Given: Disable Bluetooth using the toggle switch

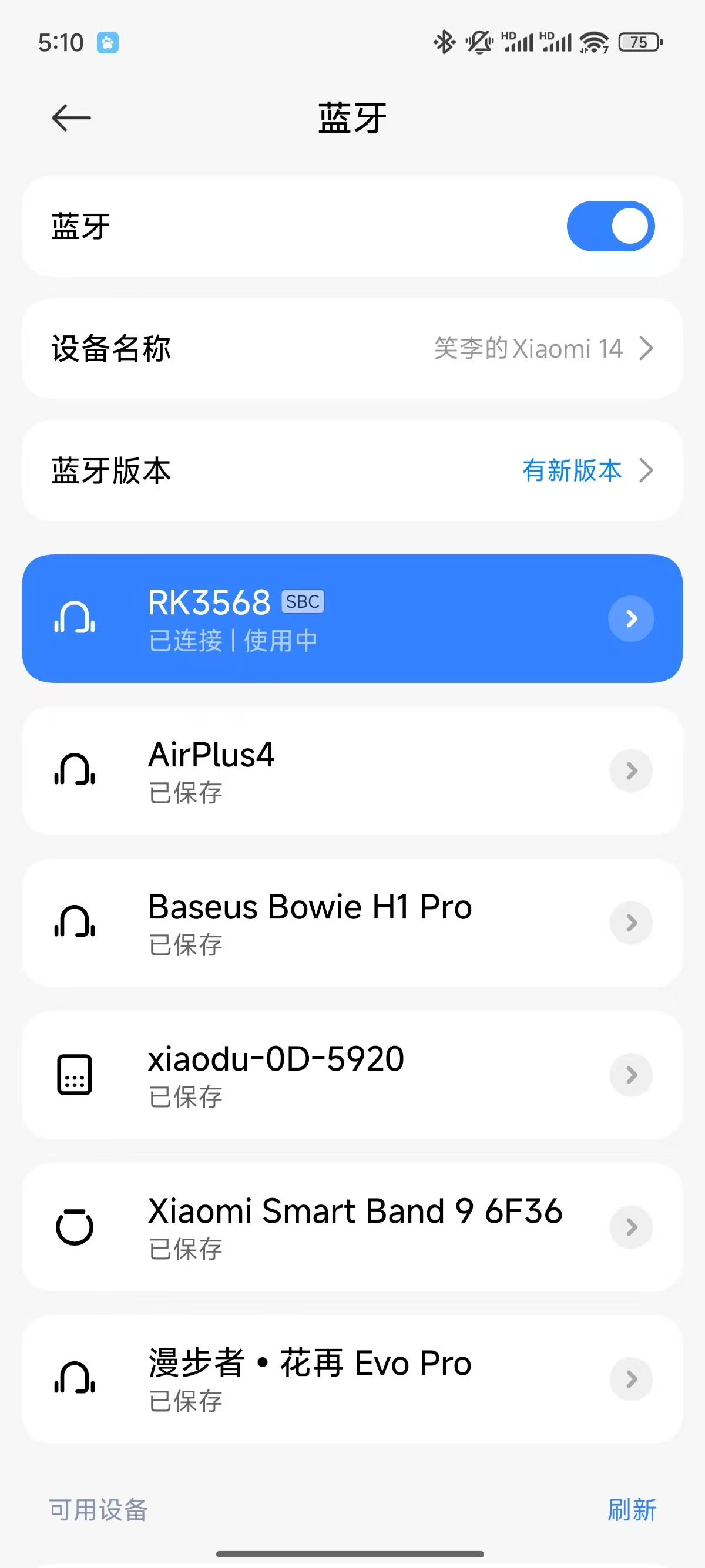Looking at the screenshot, I should [610, 226].
